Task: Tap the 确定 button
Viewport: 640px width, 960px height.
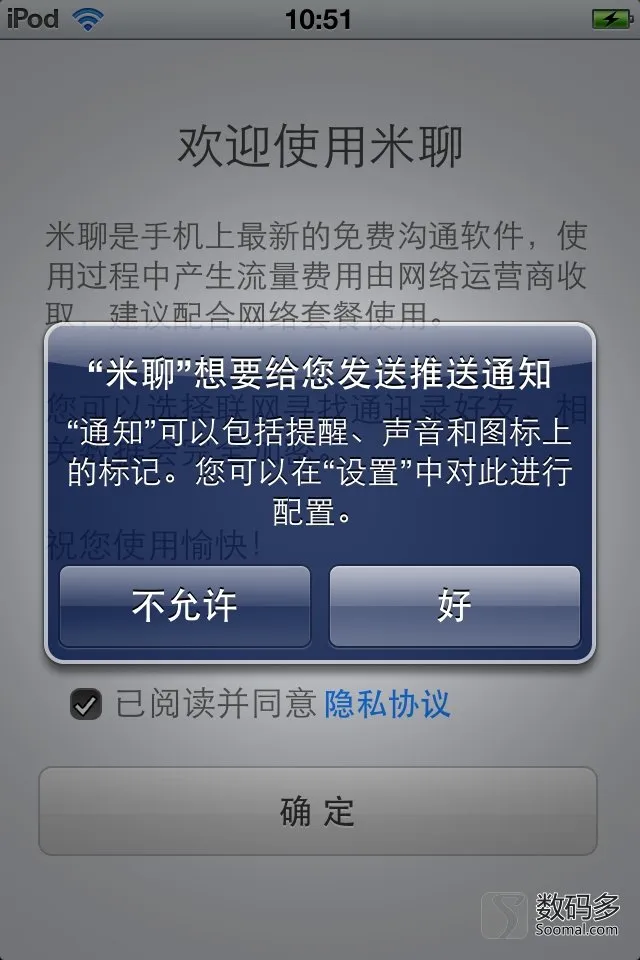Action: pyautogui.click(x=318, y=811)
